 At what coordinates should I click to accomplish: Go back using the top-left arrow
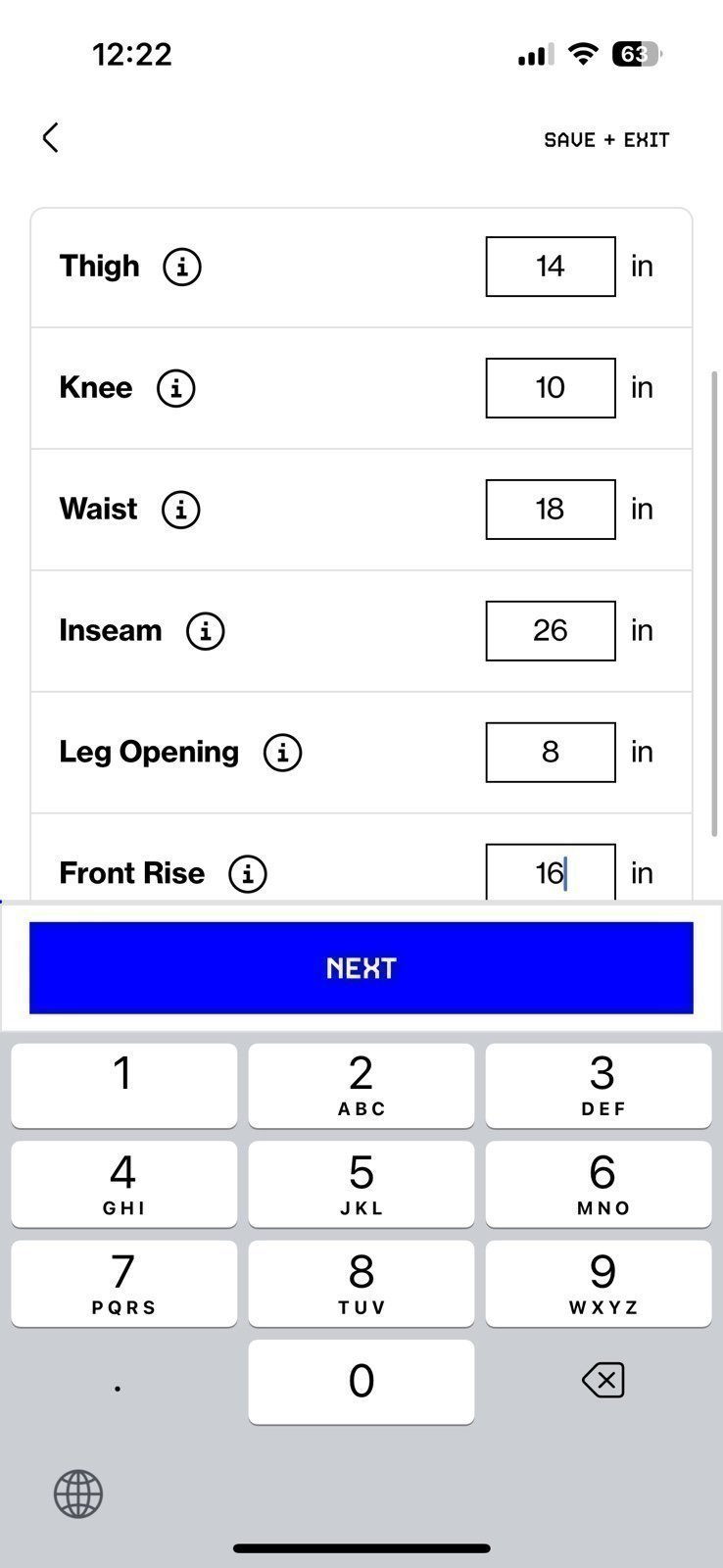(51, 138)
